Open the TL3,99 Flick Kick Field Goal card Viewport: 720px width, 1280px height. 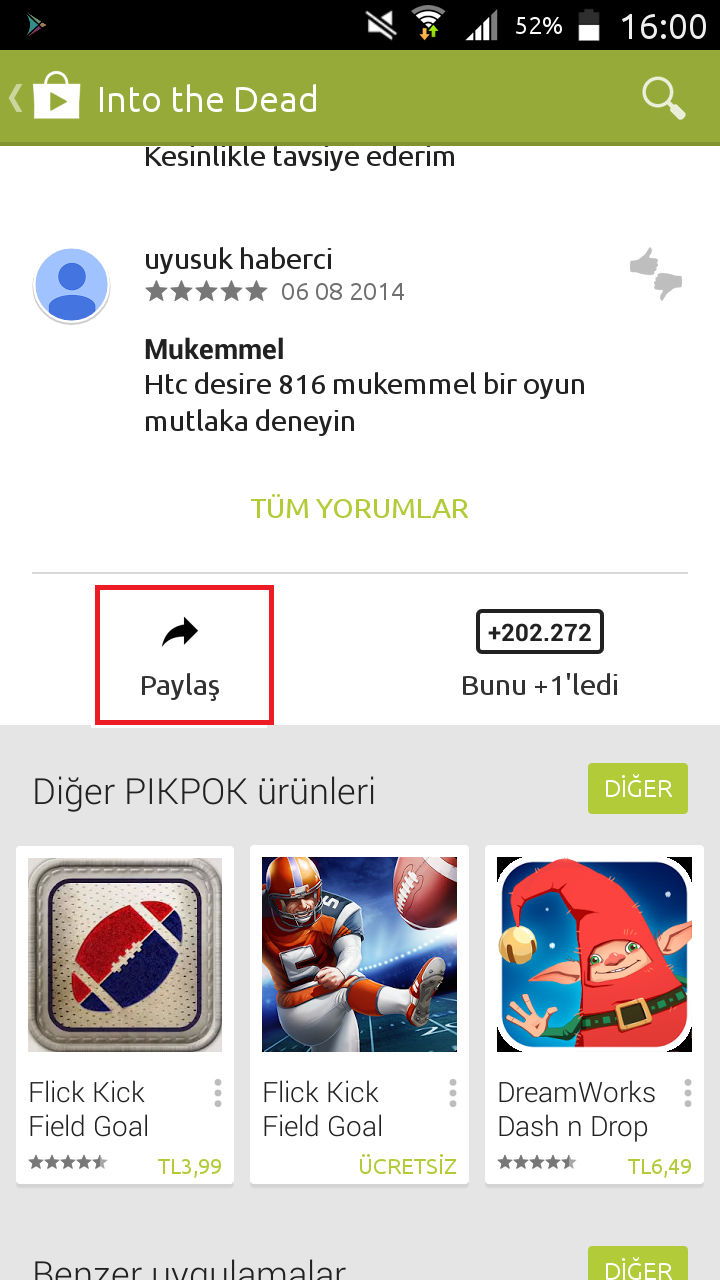point(125,1010)
